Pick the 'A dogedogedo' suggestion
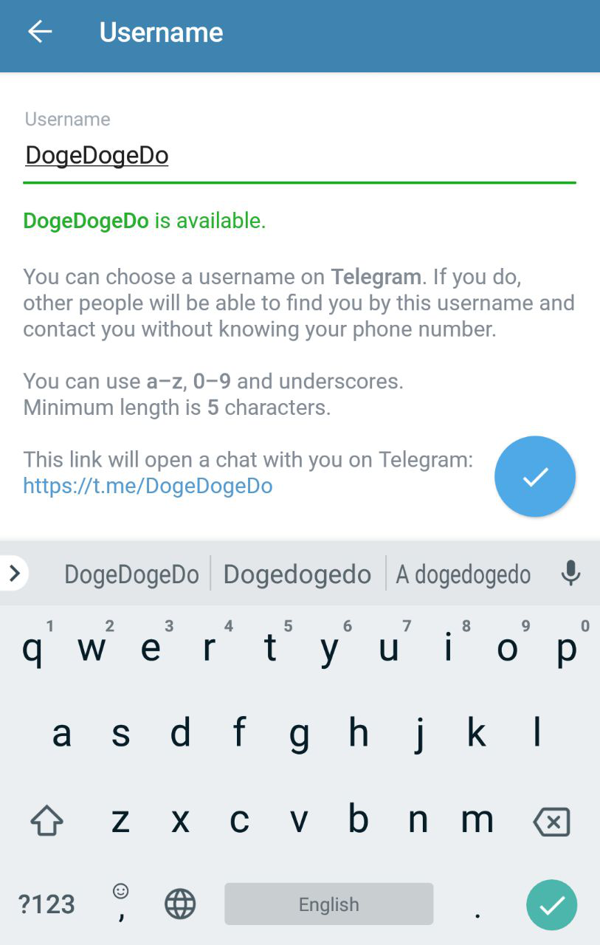This screenshot has height=945, width=600. 463,574
